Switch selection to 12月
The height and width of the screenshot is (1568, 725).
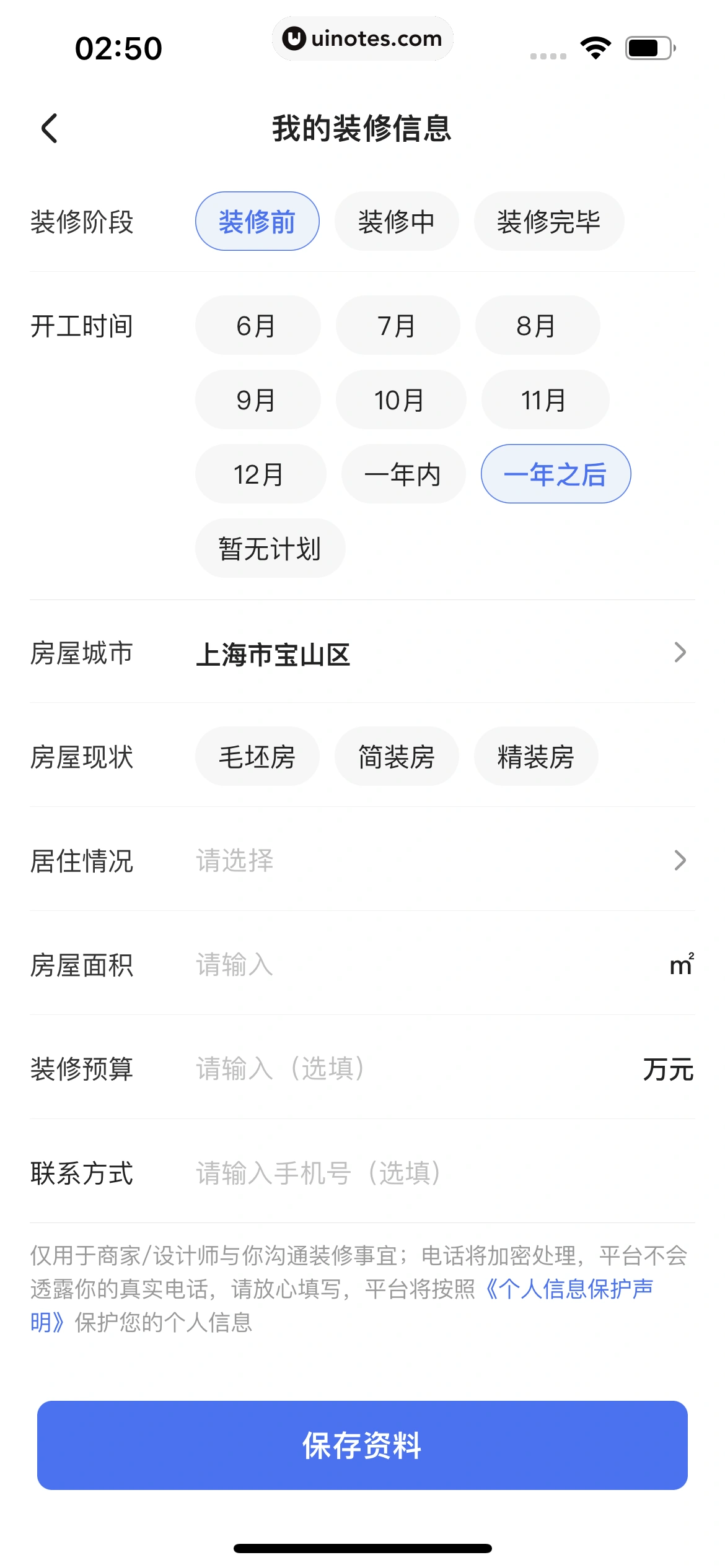(x=260, y=474)
